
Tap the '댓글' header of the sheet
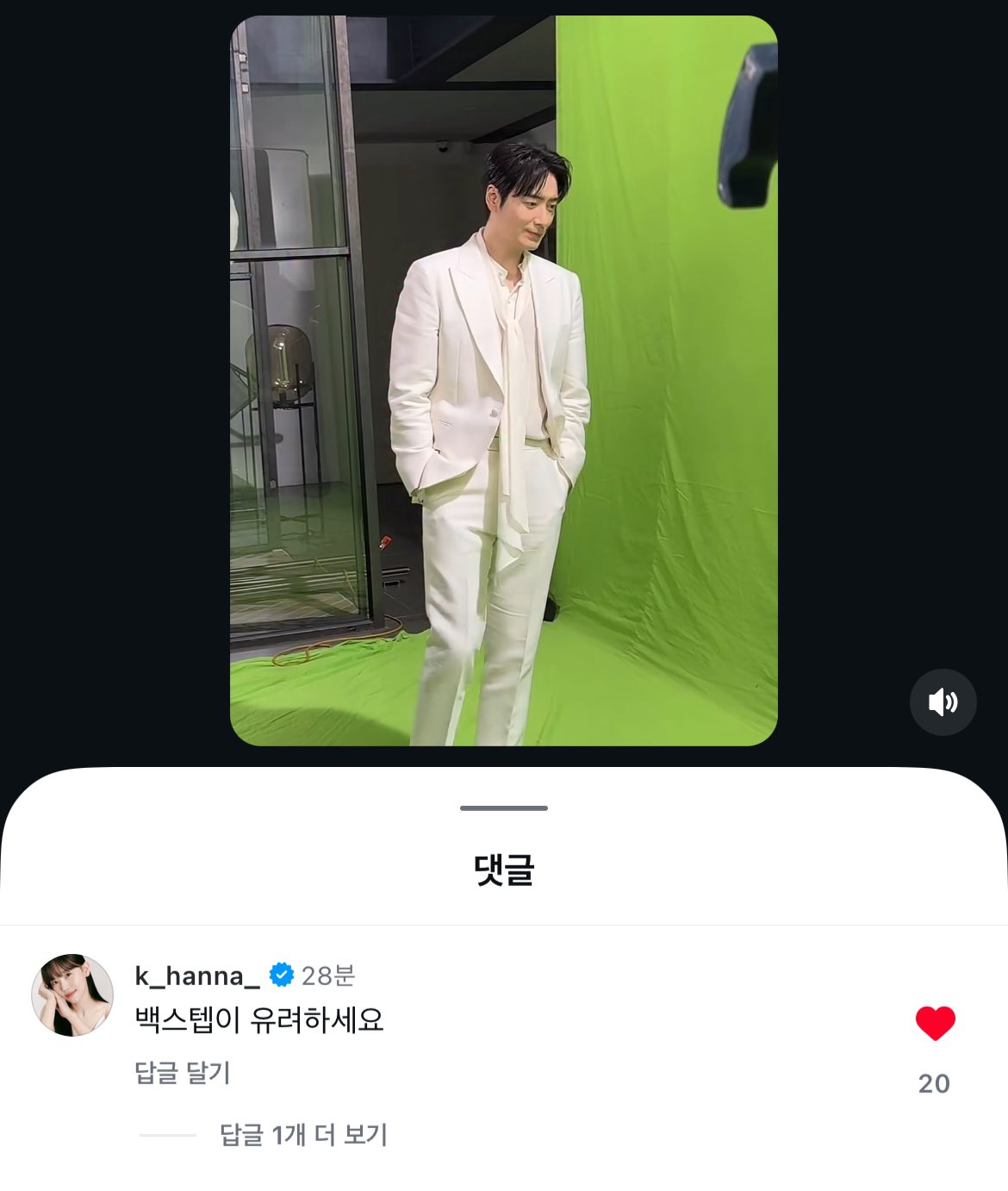tap(504, 872)
